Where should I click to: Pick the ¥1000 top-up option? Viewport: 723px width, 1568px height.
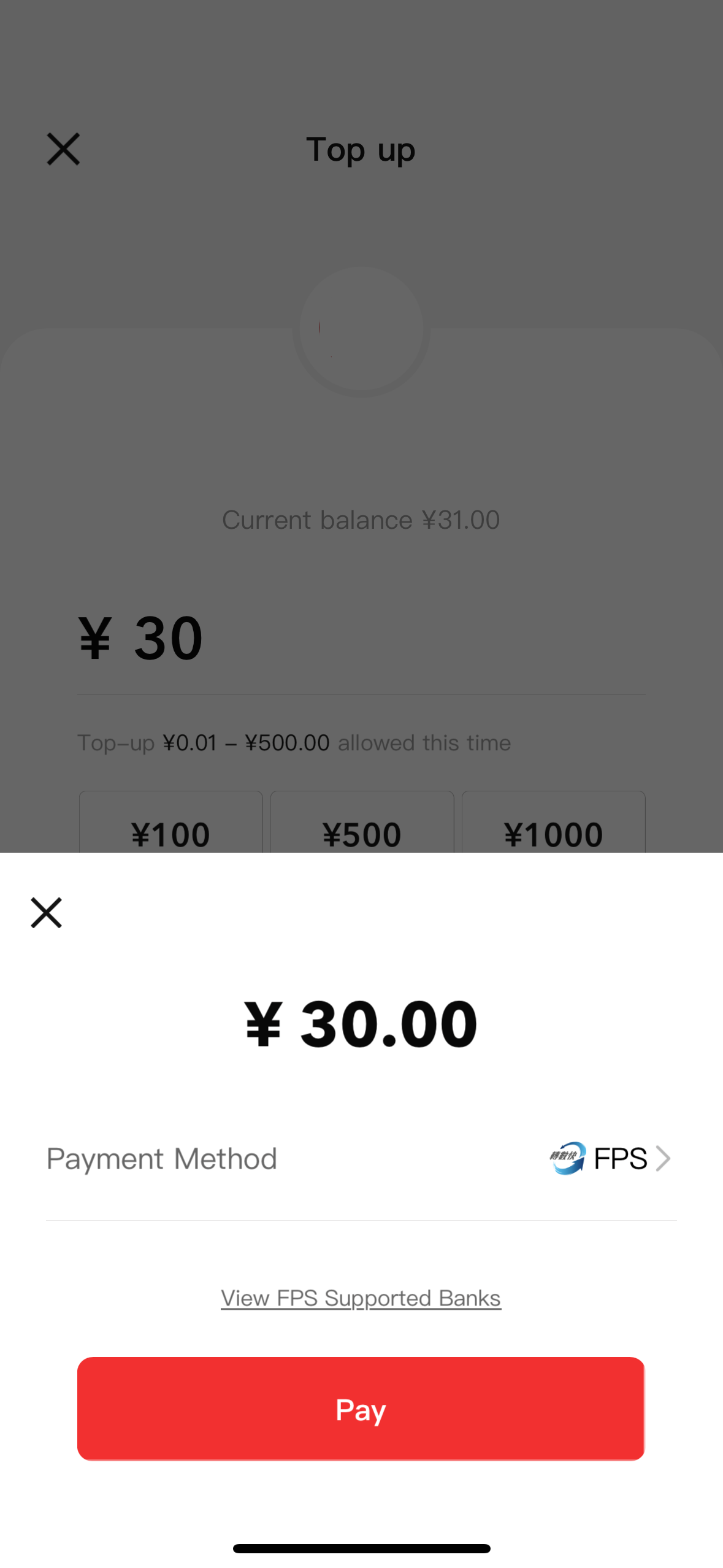(x=553, y=833)
